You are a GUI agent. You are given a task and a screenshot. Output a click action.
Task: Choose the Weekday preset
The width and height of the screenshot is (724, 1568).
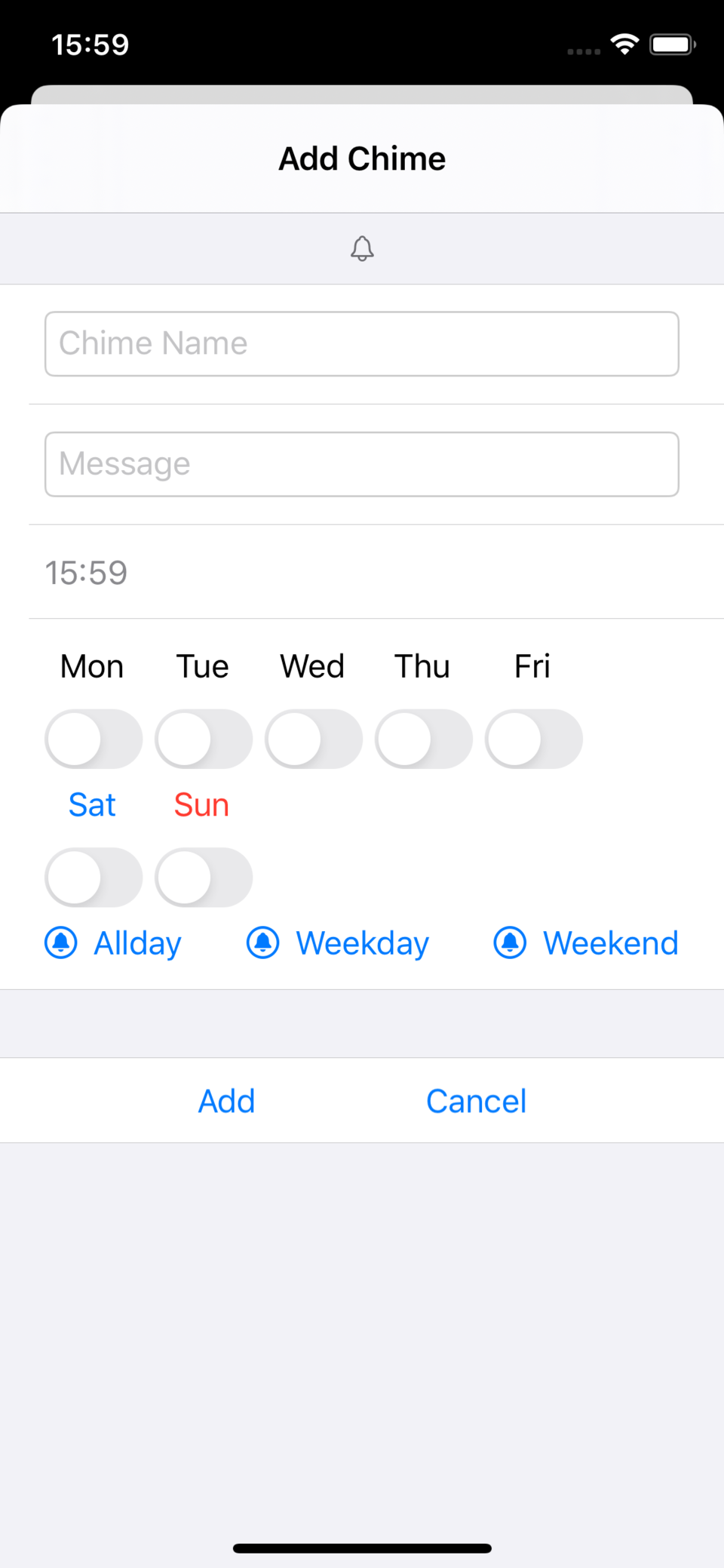click(x=338, y=943)
